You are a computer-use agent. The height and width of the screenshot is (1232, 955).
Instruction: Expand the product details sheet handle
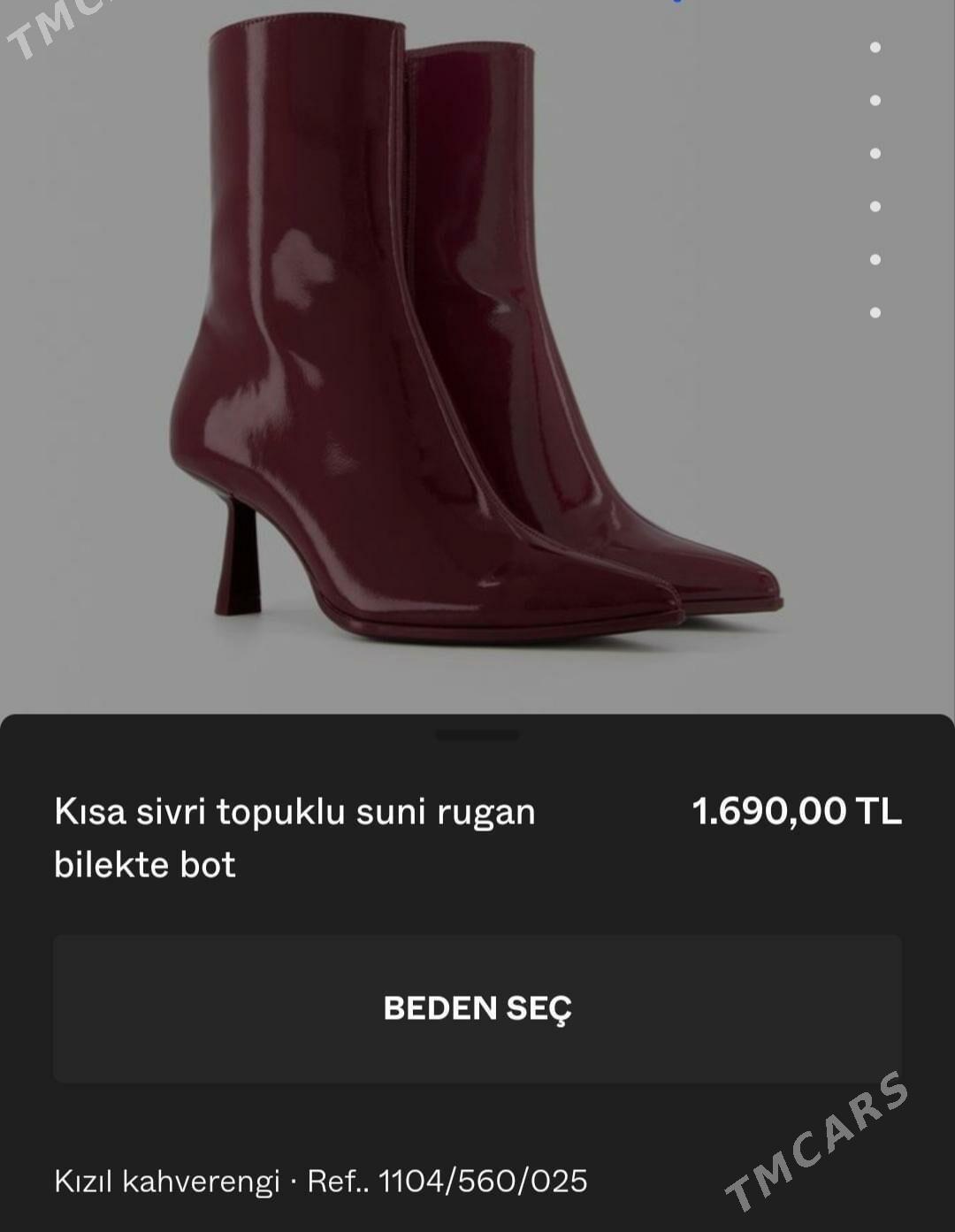point(477,735)
